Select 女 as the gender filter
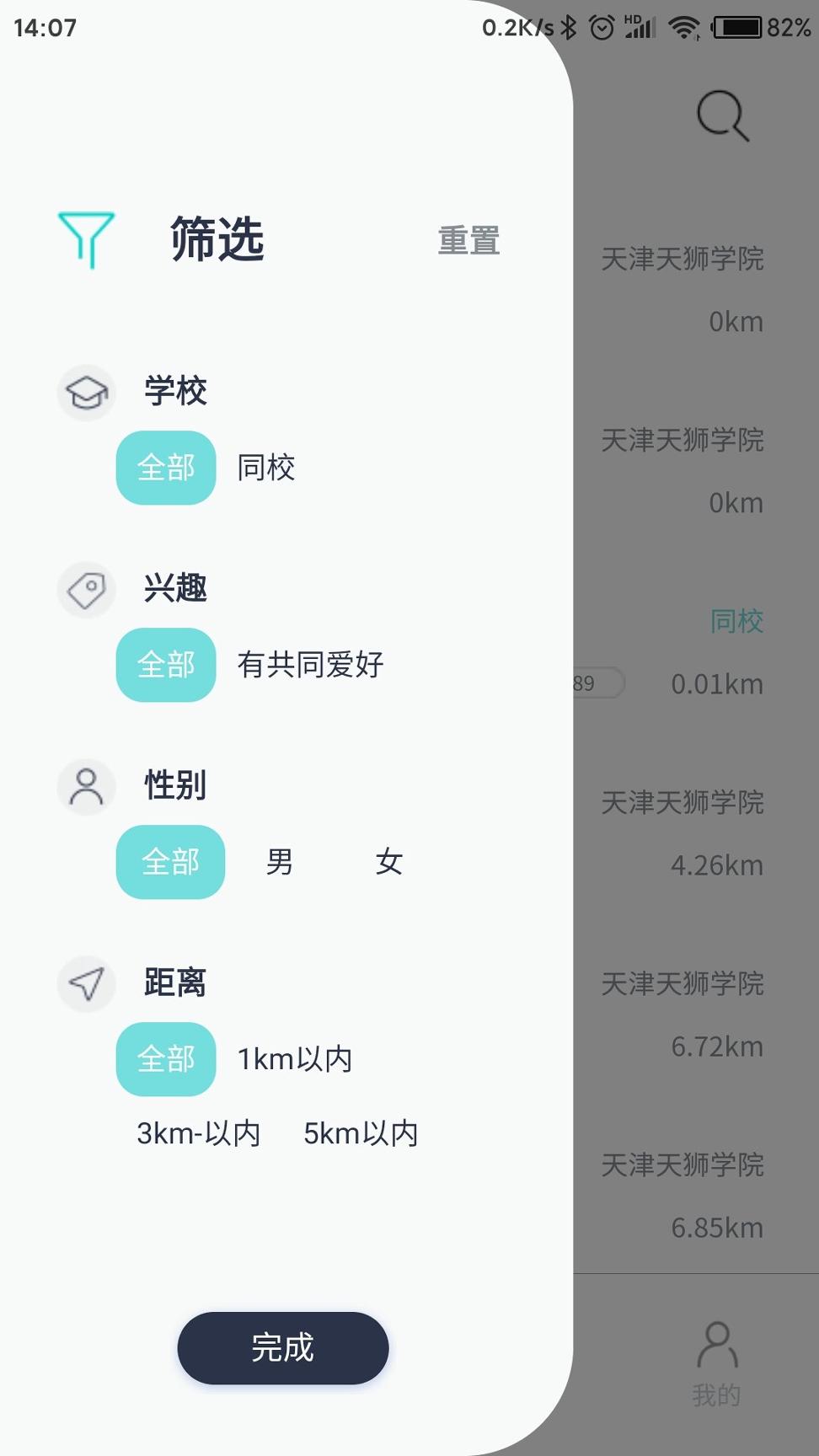Viewport: 819px width, 1456px height. pos(389,861)
